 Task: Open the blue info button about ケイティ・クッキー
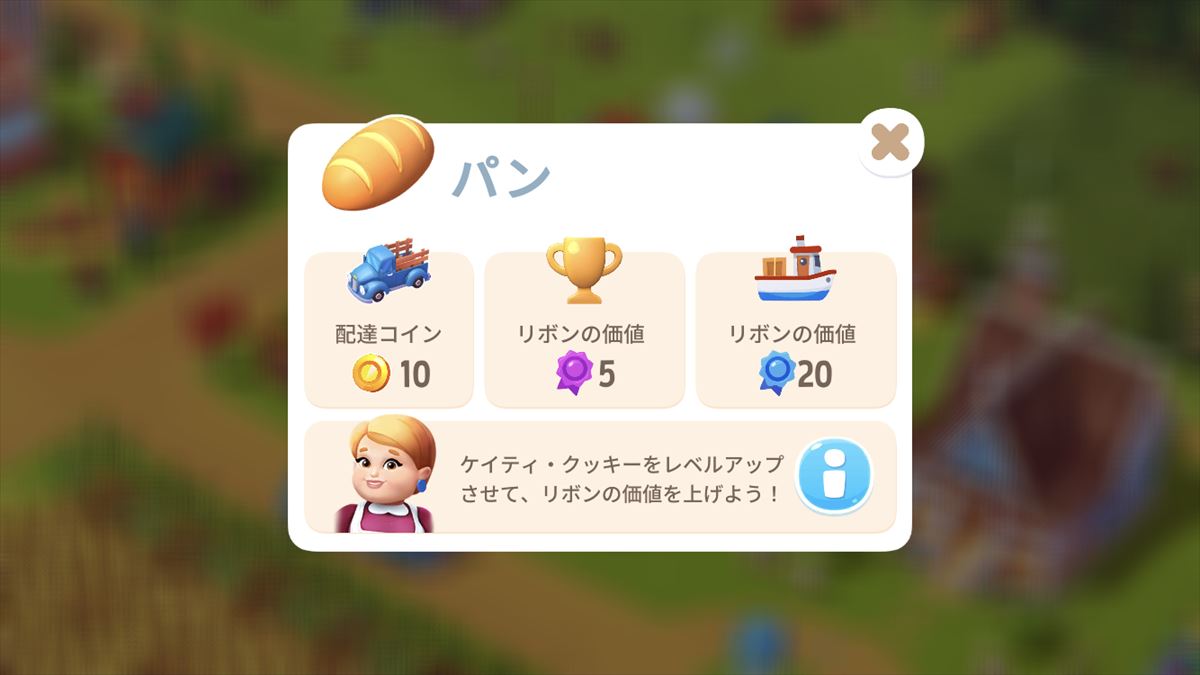click(x=833, y=477)
